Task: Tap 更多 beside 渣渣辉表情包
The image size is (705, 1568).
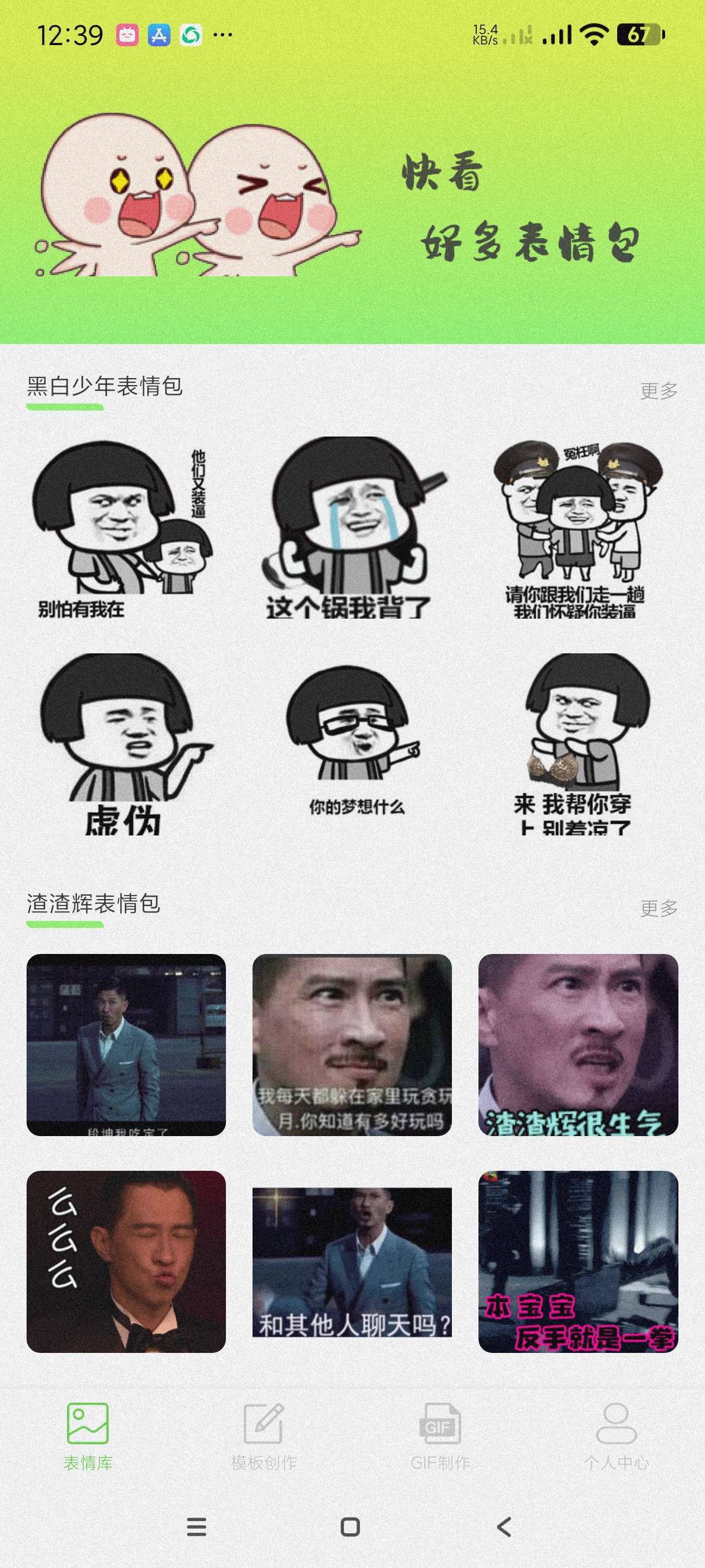Action: (658, 908)
